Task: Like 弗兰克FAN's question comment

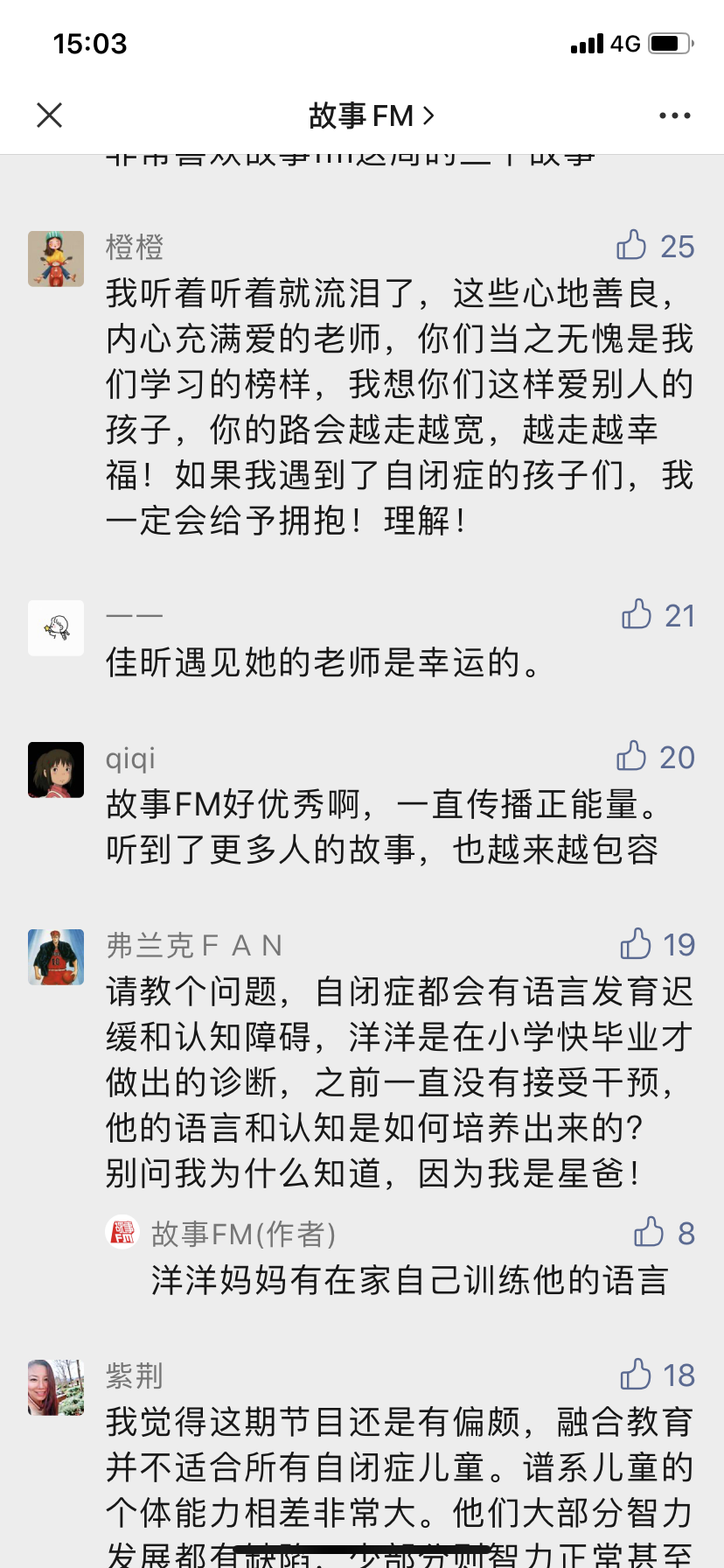Action: pyautogui.click(x=636, y=944)
